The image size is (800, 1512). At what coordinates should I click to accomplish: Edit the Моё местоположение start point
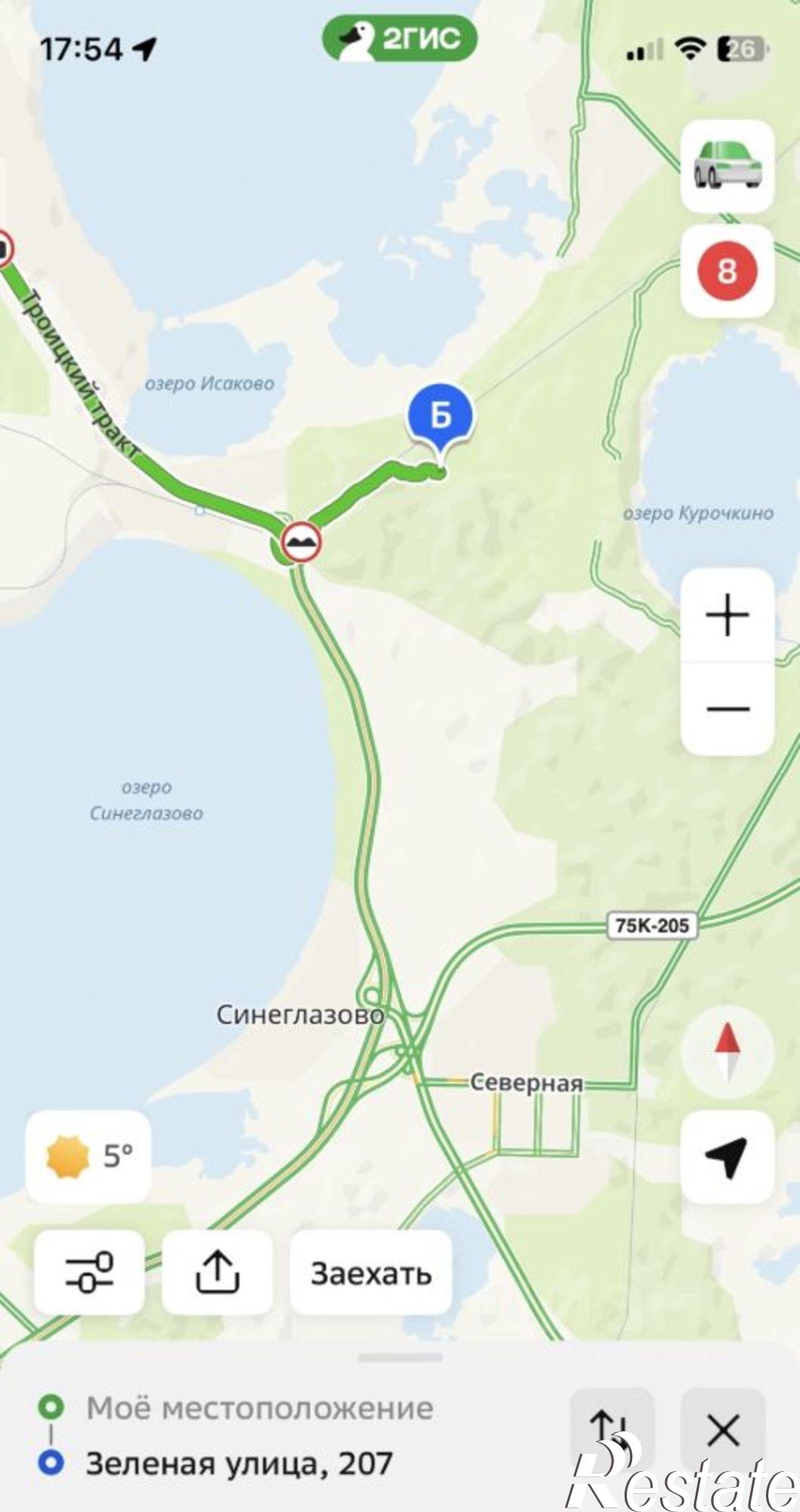259,1408
